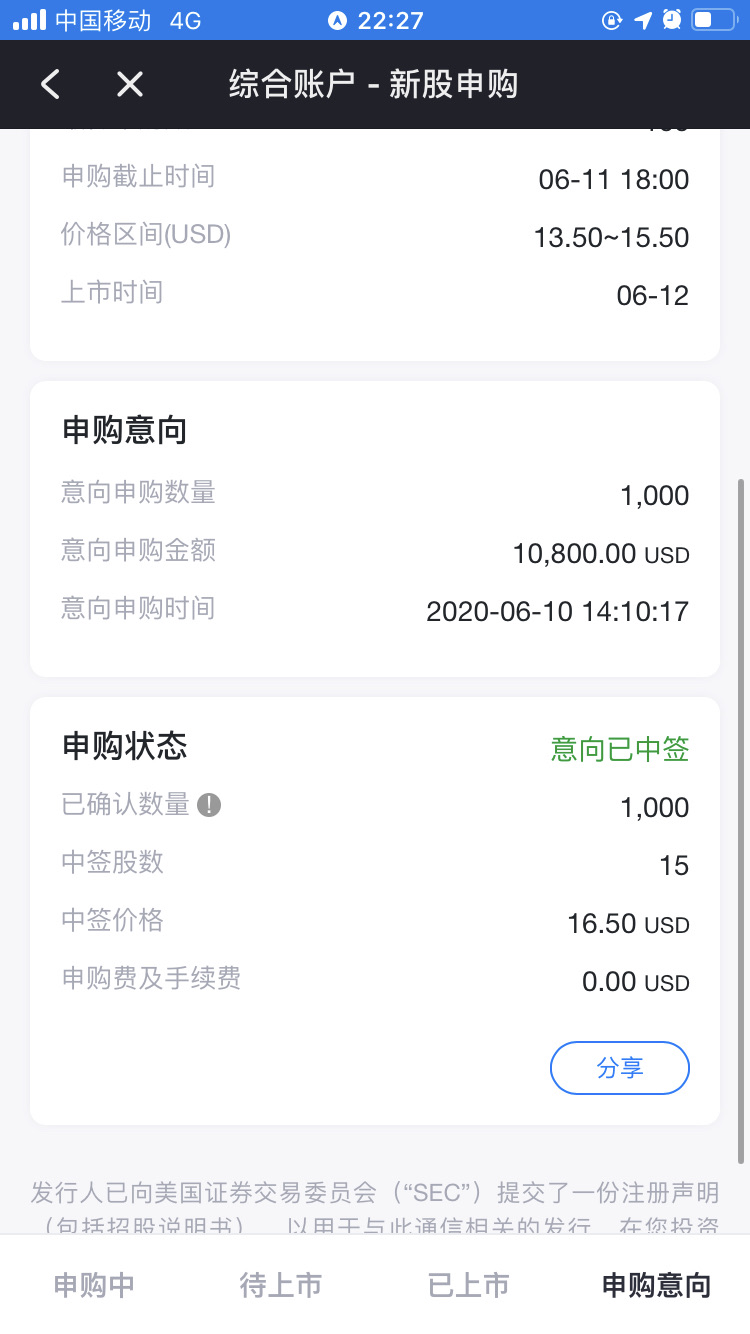Switch to the 待上市 tab
The image size is (750, 1334).
coord(281,1285)
